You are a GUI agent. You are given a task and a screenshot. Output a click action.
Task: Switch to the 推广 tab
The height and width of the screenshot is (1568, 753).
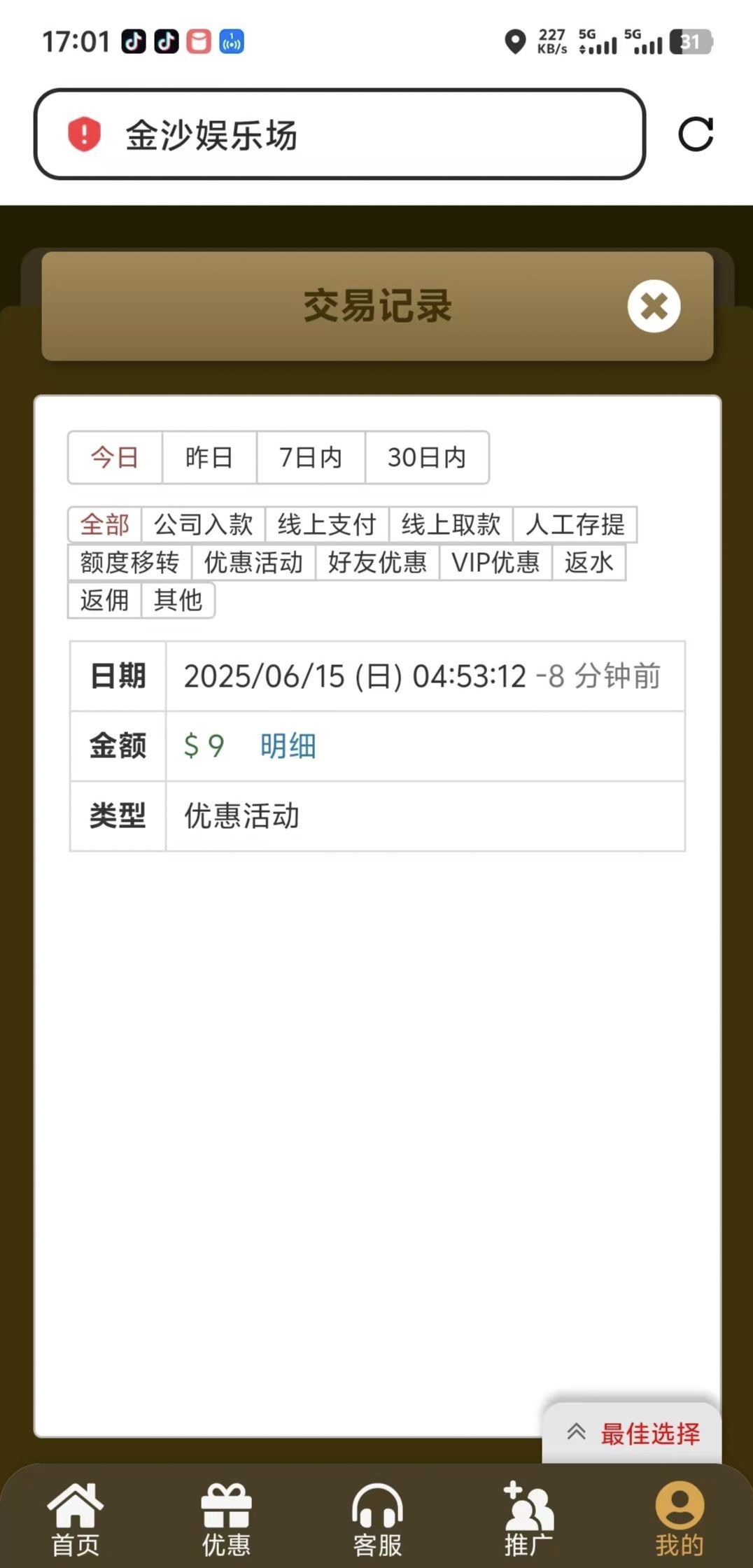point(528,1520)
